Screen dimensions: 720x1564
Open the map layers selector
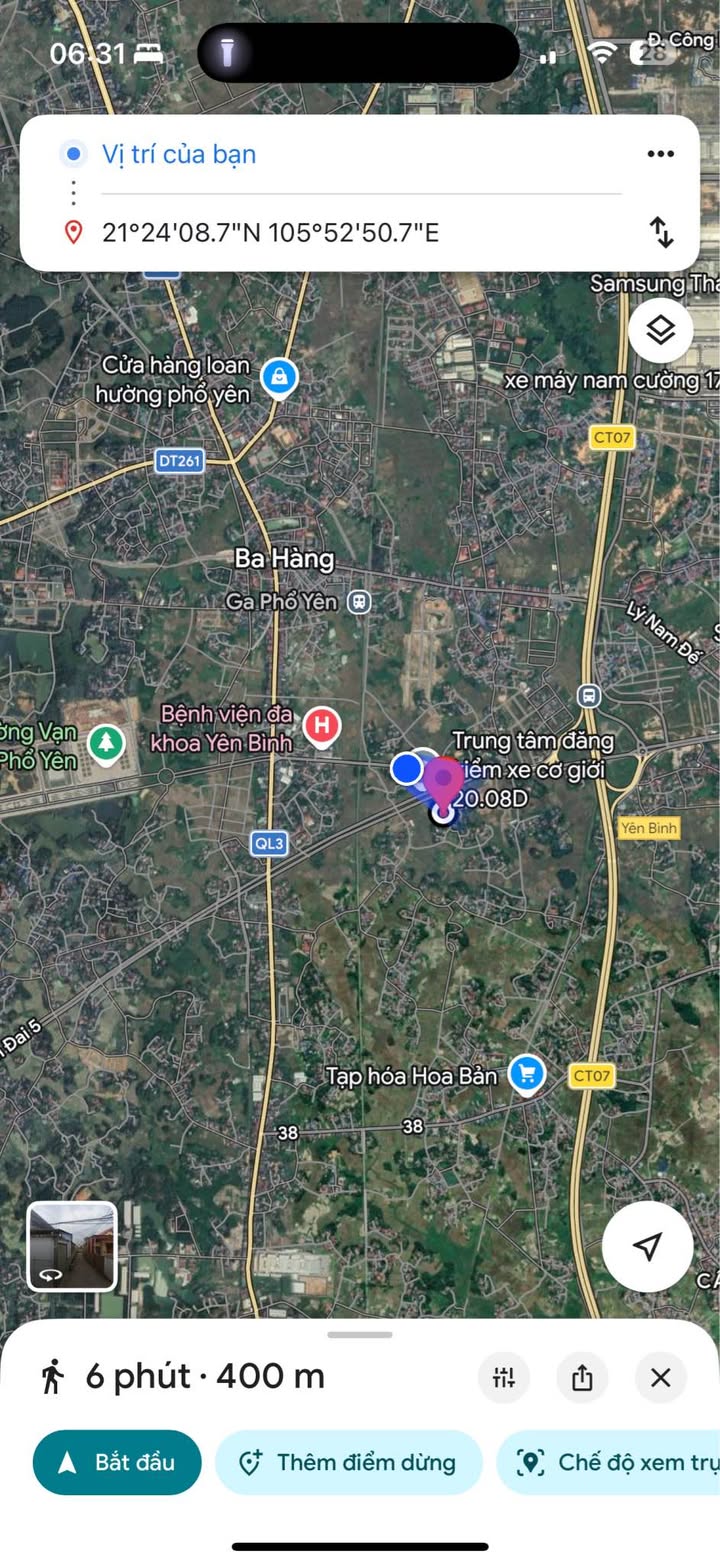coord(661,330)
